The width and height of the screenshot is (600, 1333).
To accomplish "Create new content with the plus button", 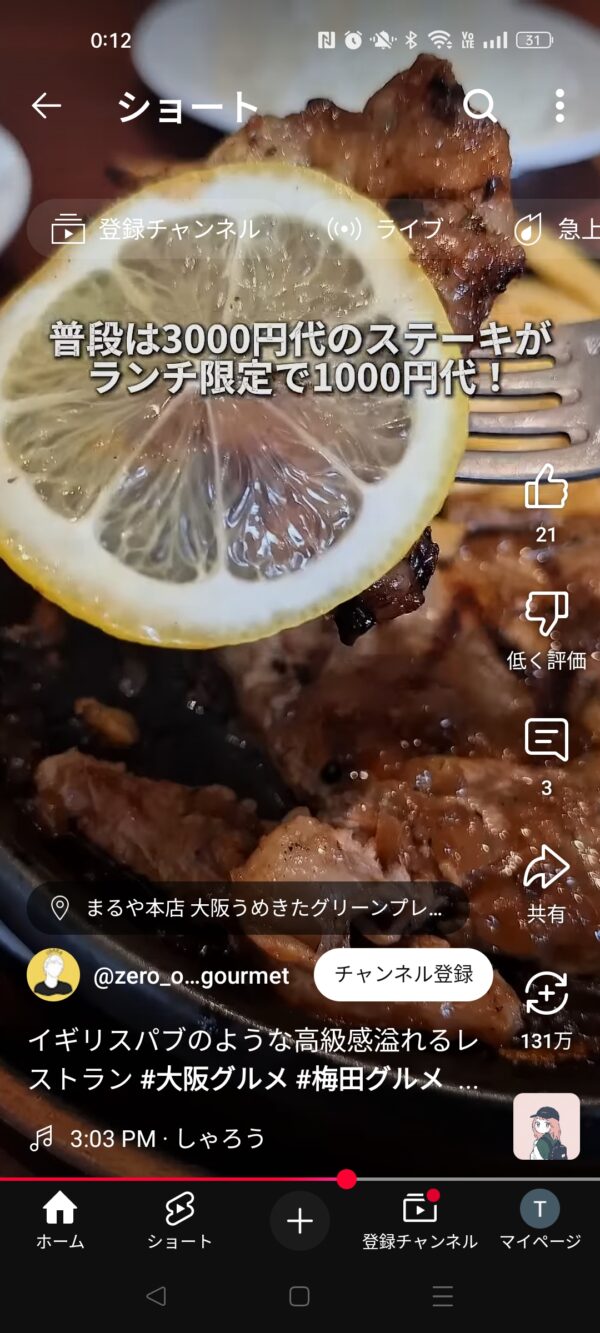I will click(300, 1221).
